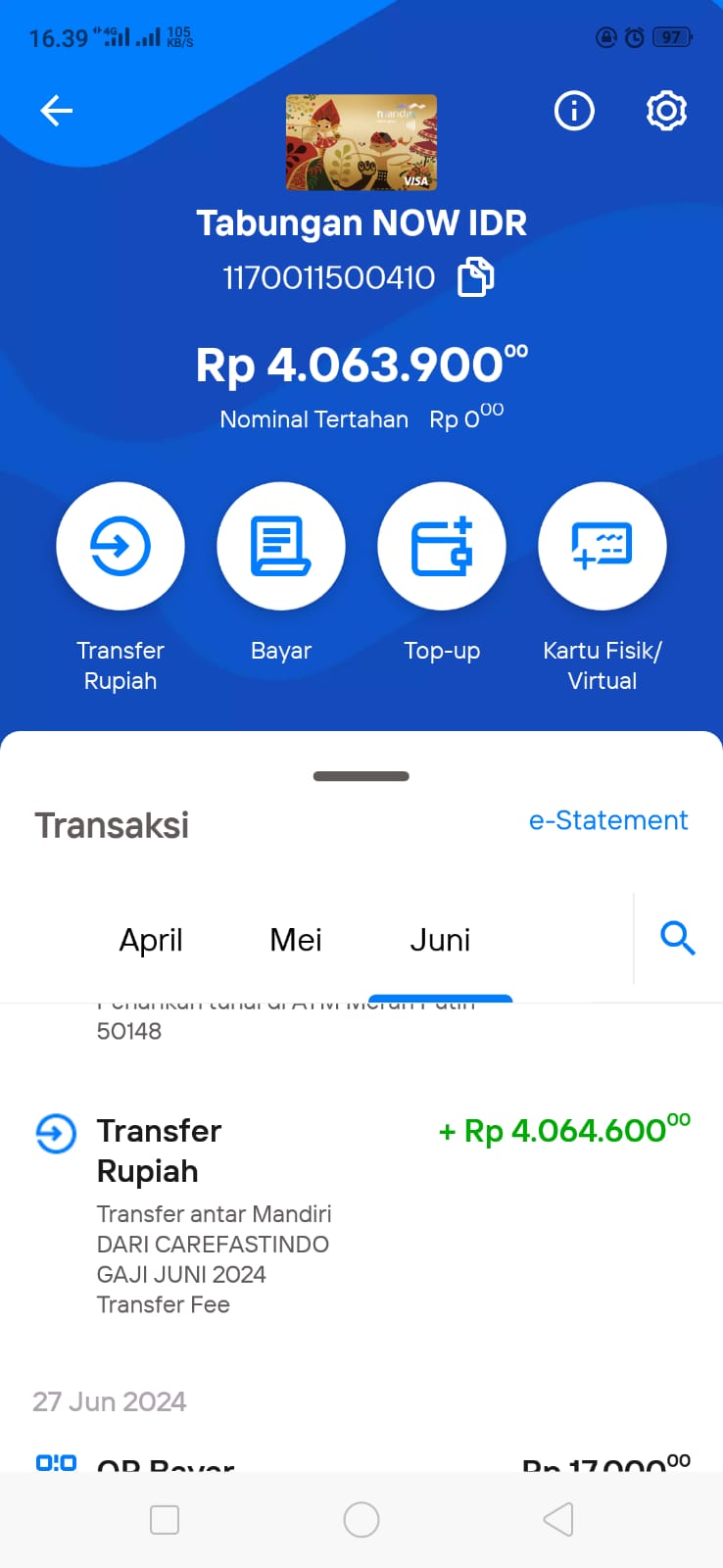Switch to the Mei tab

[x=296, y=940]
